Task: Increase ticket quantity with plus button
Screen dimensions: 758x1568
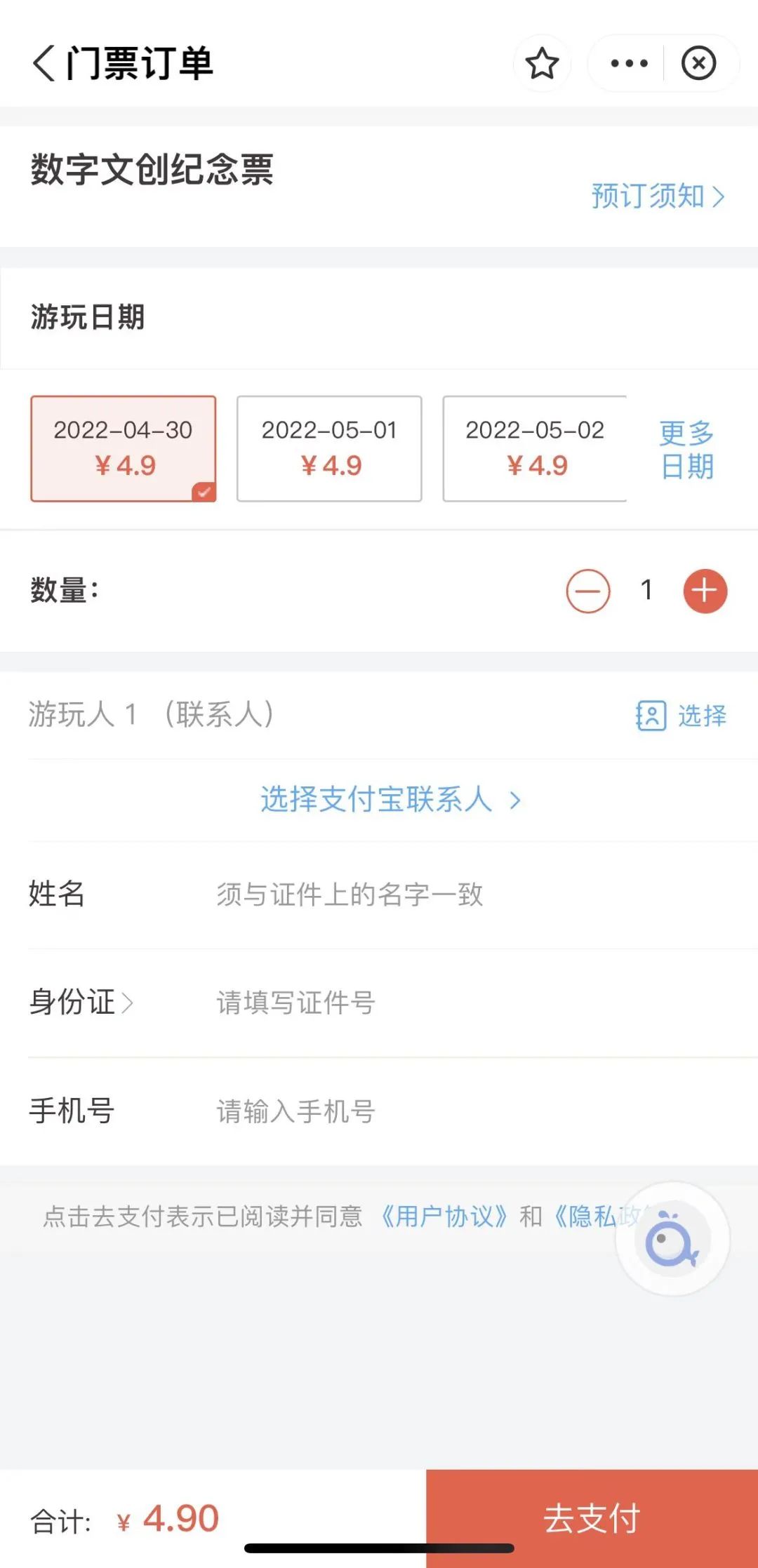Action: tap(705, 591)
